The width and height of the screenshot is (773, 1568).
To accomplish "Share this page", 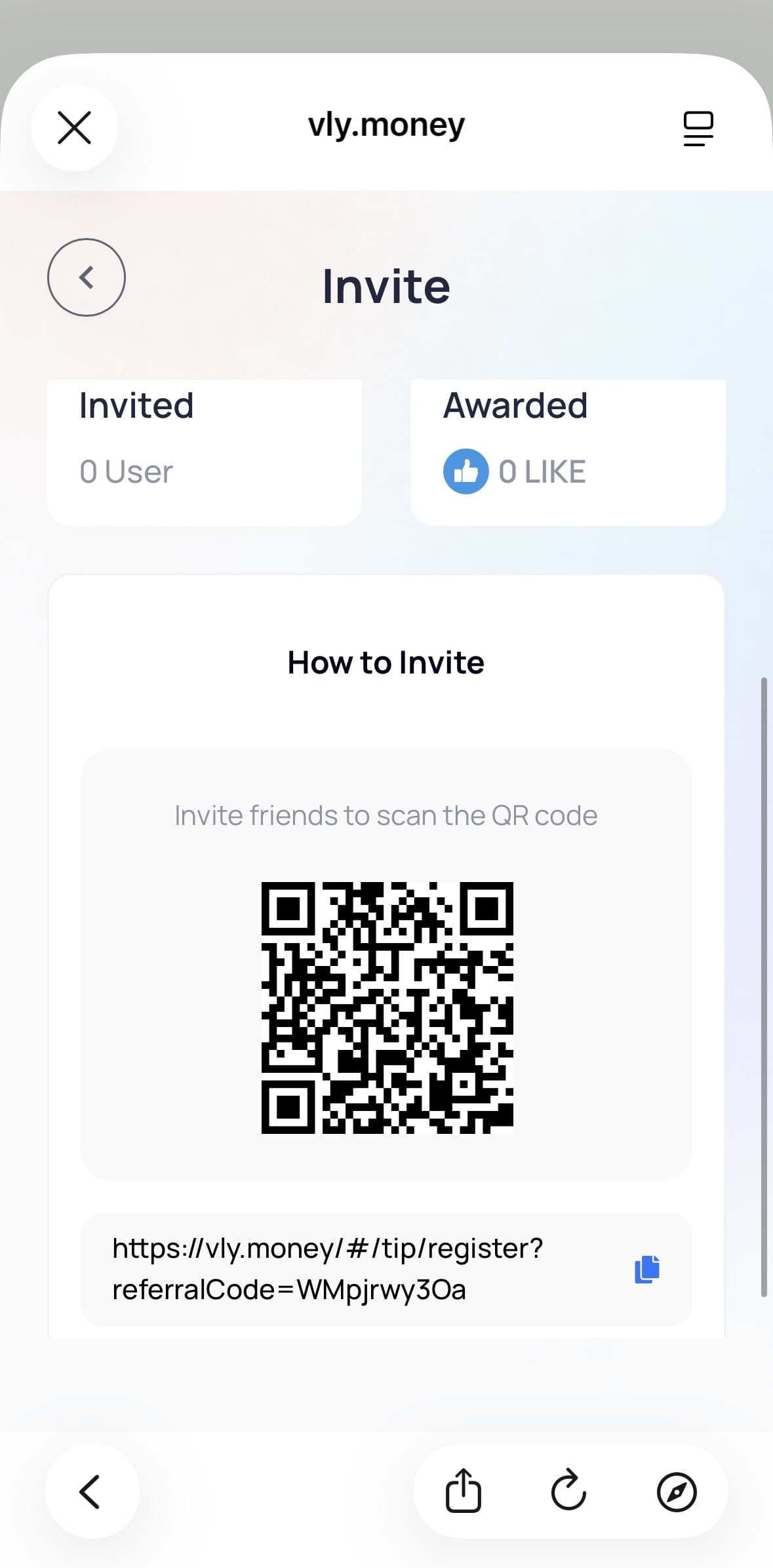I will (x=464, y=1491).
